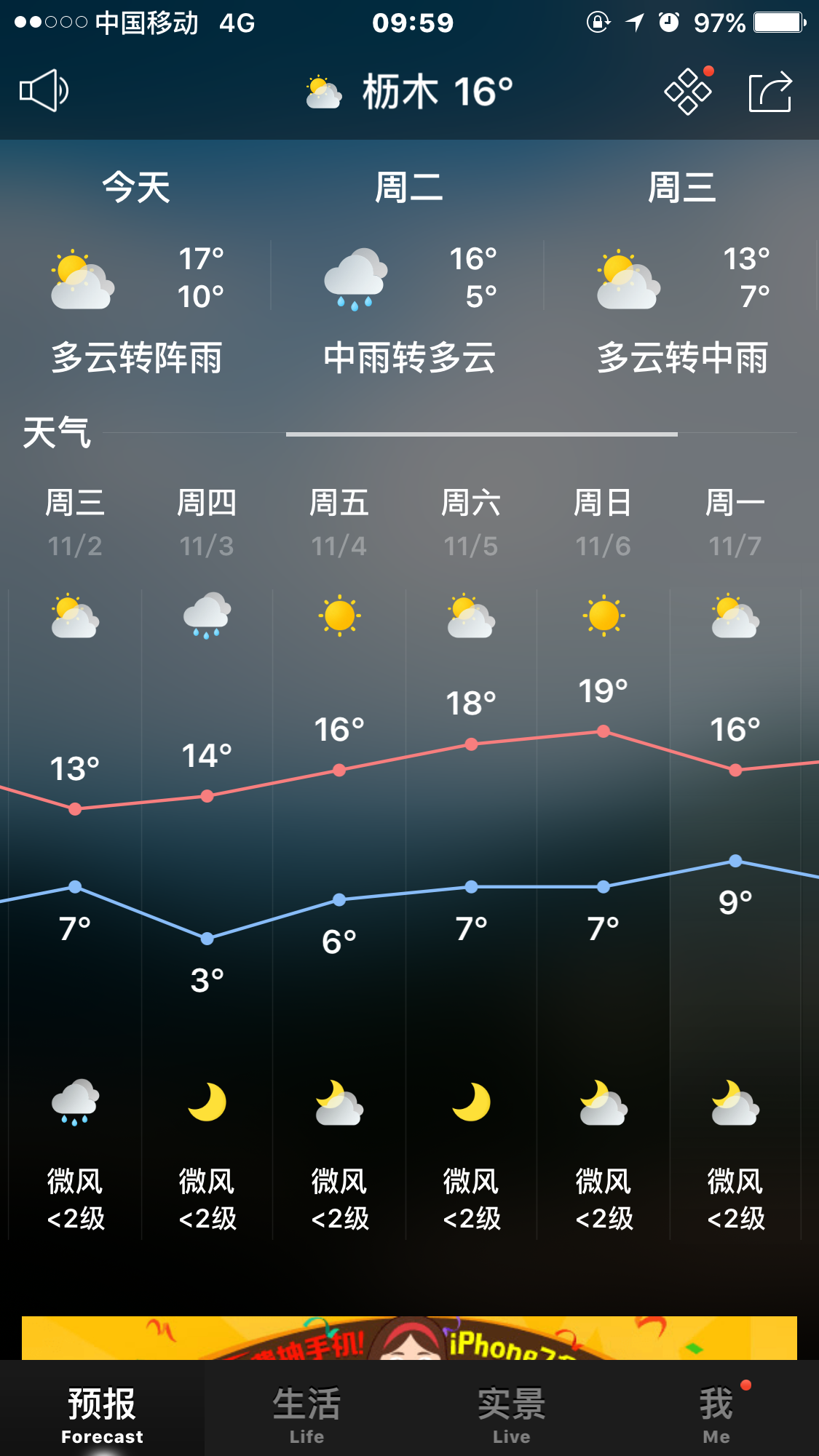The height and width of the screenshot is (1456, 819).
Task: Open 周三 多云转中雨 forecast
Action: 682,273
